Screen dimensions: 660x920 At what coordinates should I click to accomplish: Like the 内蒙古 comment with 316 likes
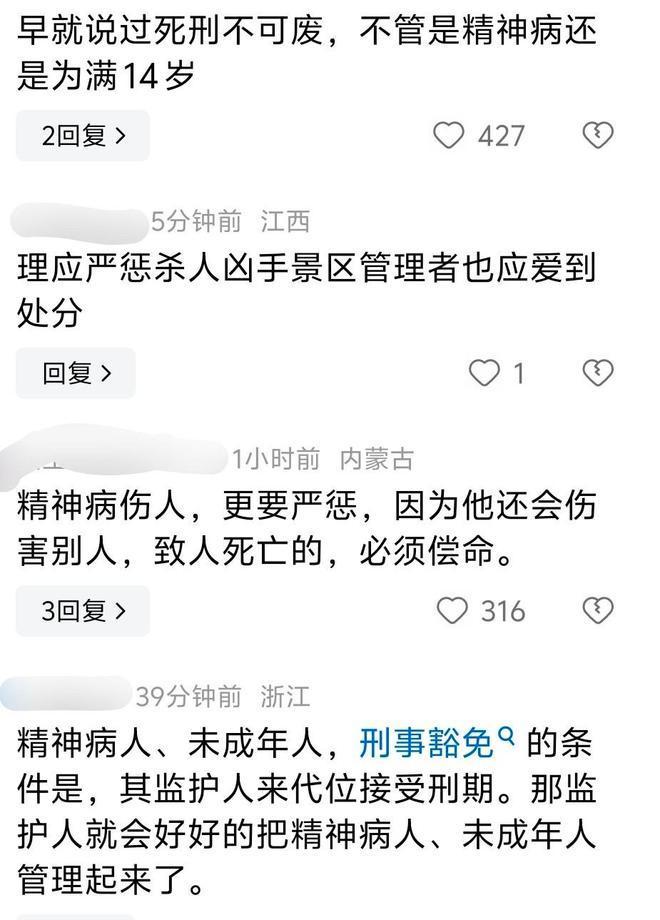(452, 610)
